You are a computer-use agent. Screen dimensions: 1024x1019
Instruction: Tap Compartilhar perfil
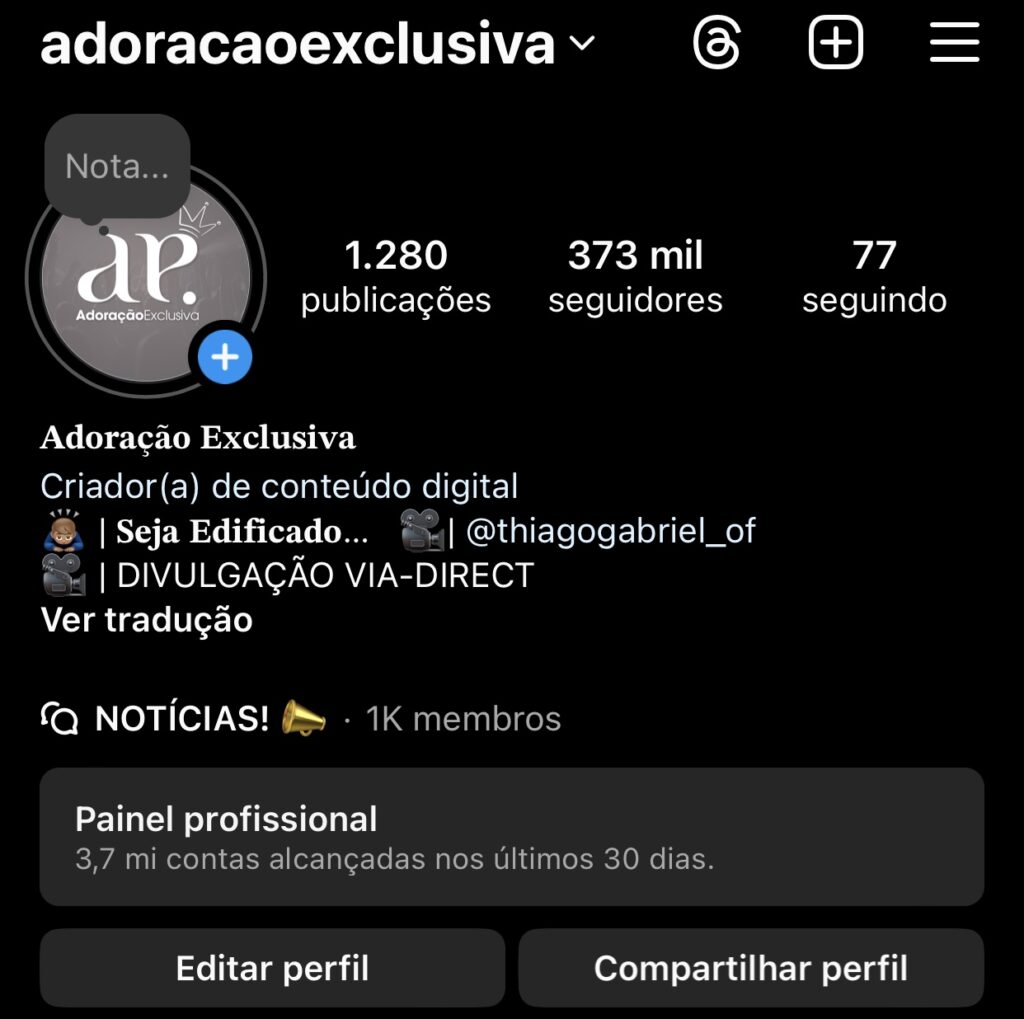751,968
